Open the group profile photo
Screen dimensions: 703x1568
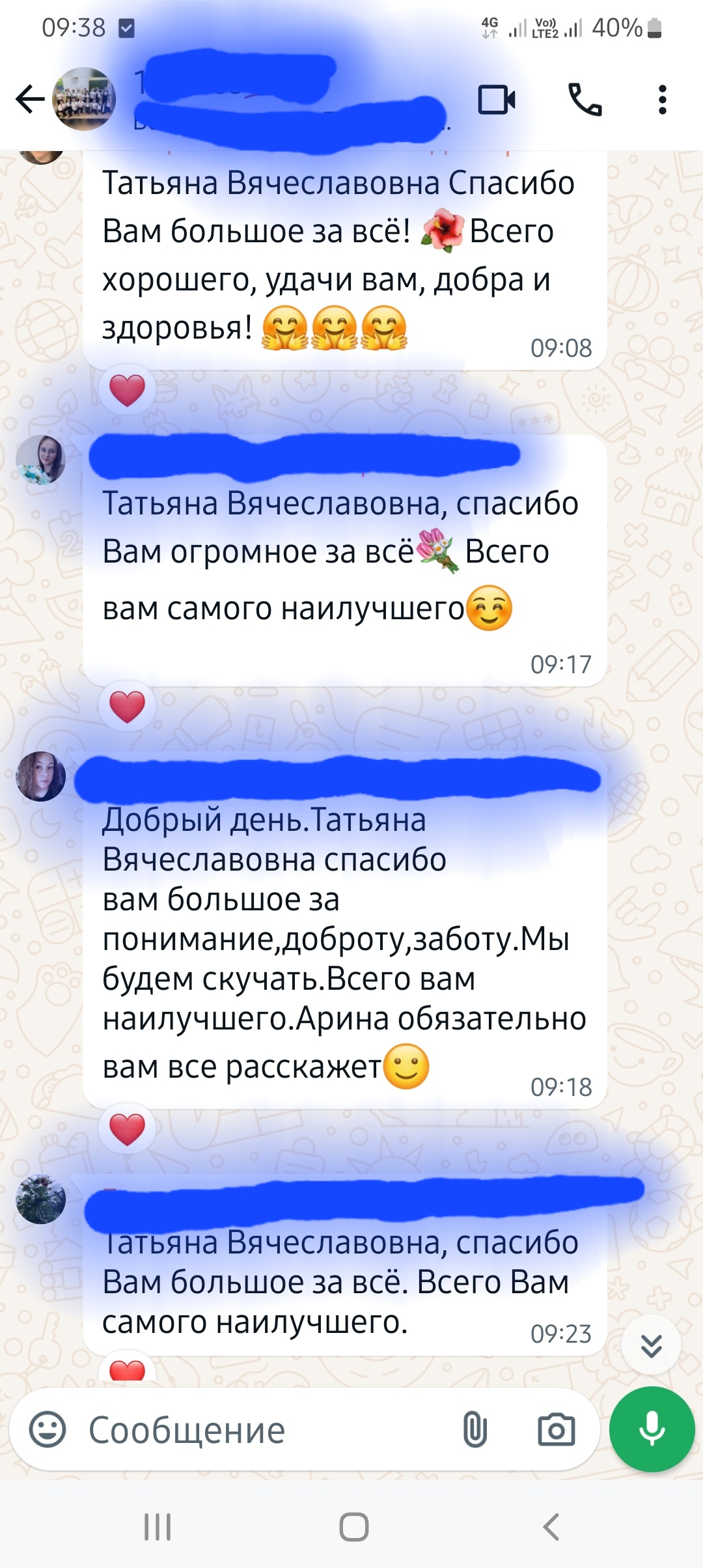(x=84, y=100)
